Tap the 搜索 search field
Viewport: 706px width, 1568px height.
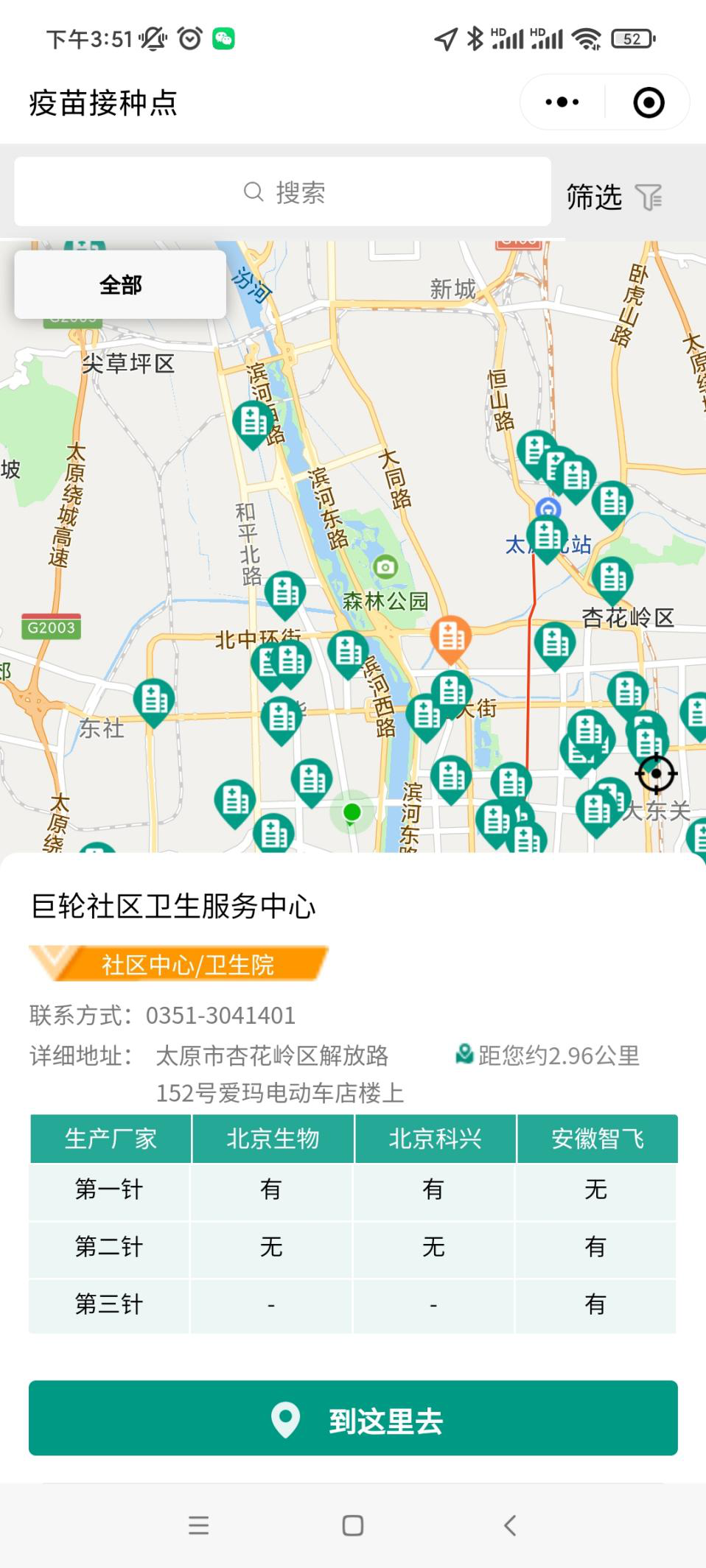[x=283, y=192]
